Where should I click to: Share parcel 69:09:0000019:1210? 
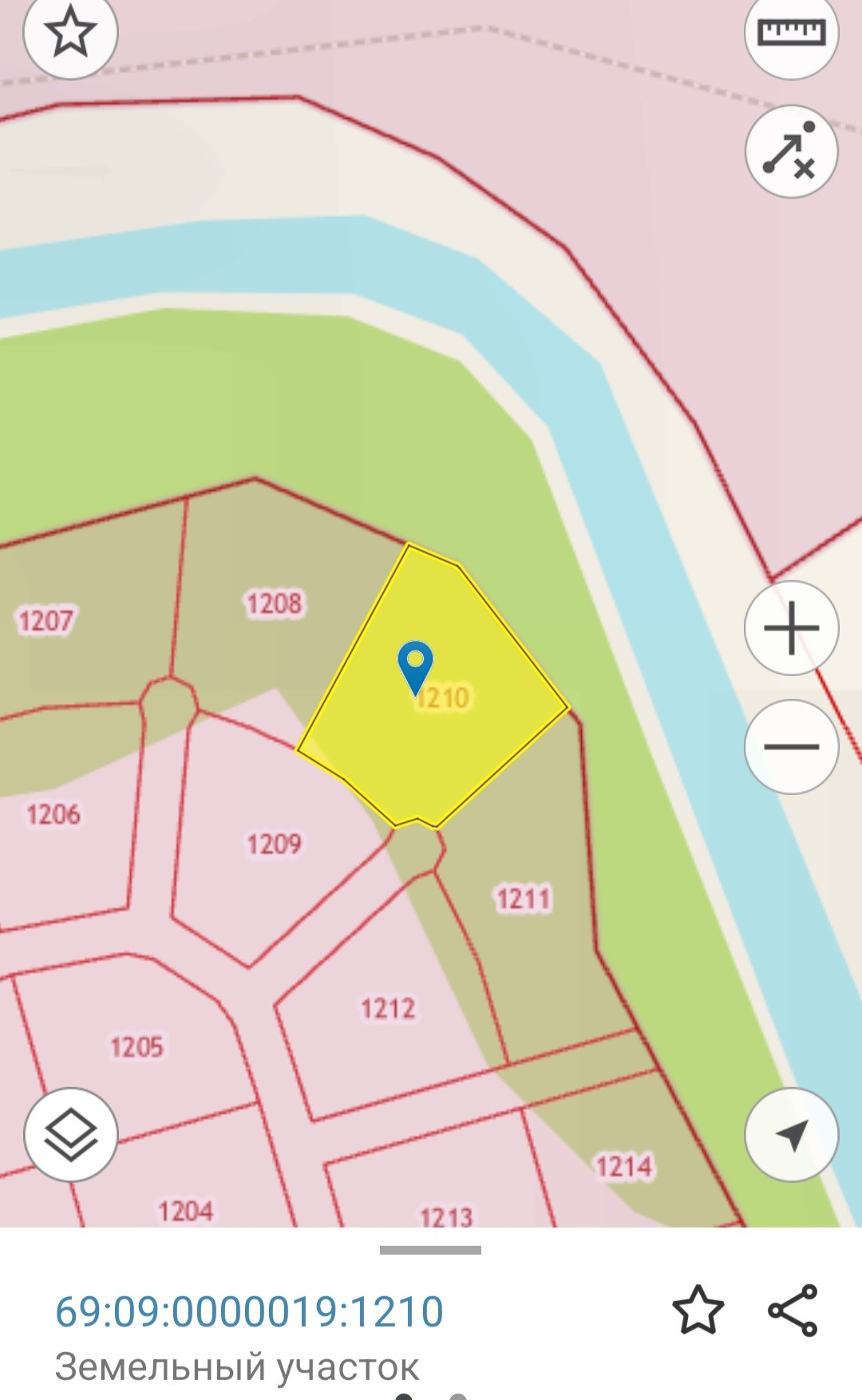pos(793,1310)
